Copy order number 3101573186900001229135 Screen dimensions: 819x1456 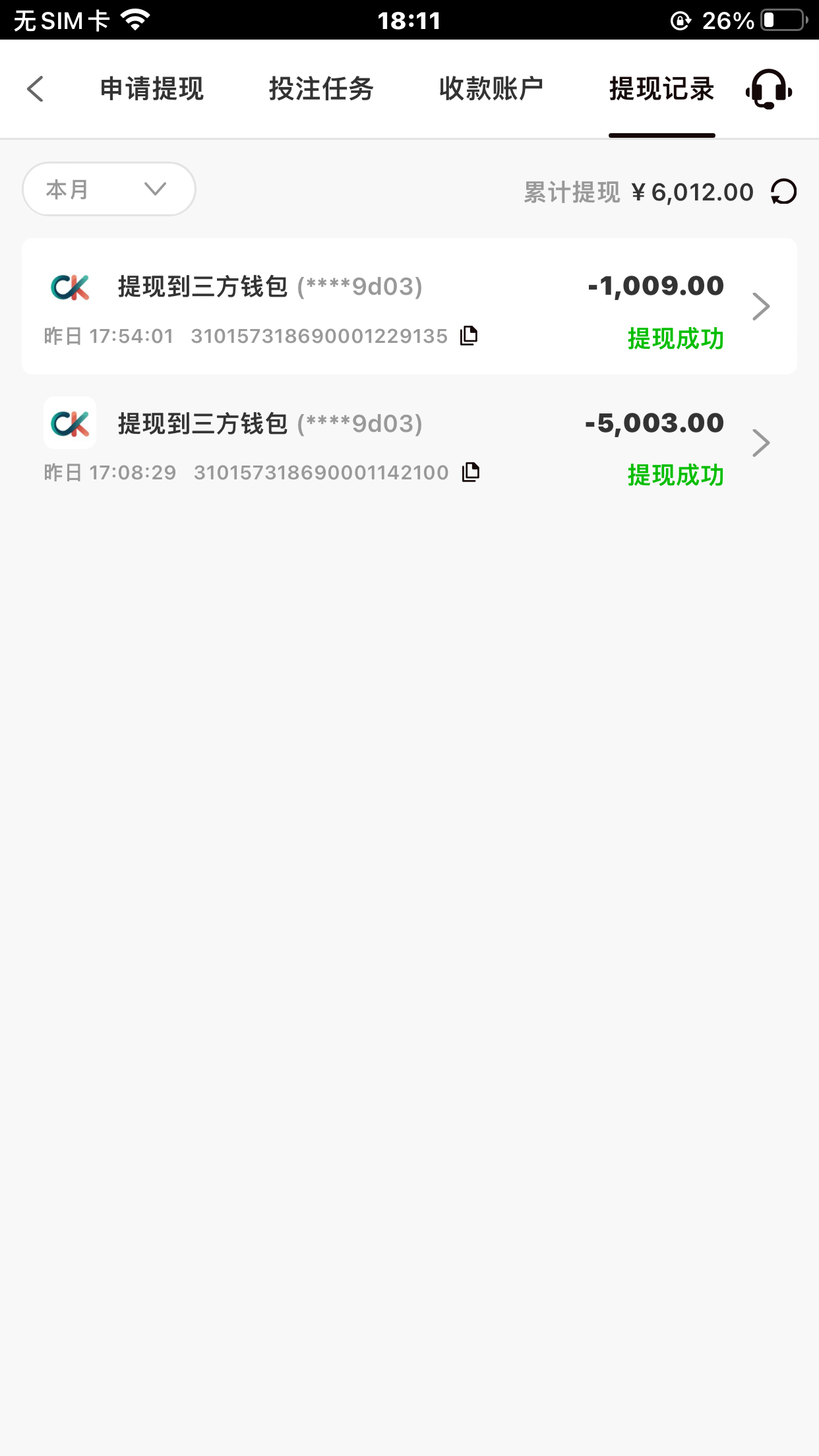469,336
